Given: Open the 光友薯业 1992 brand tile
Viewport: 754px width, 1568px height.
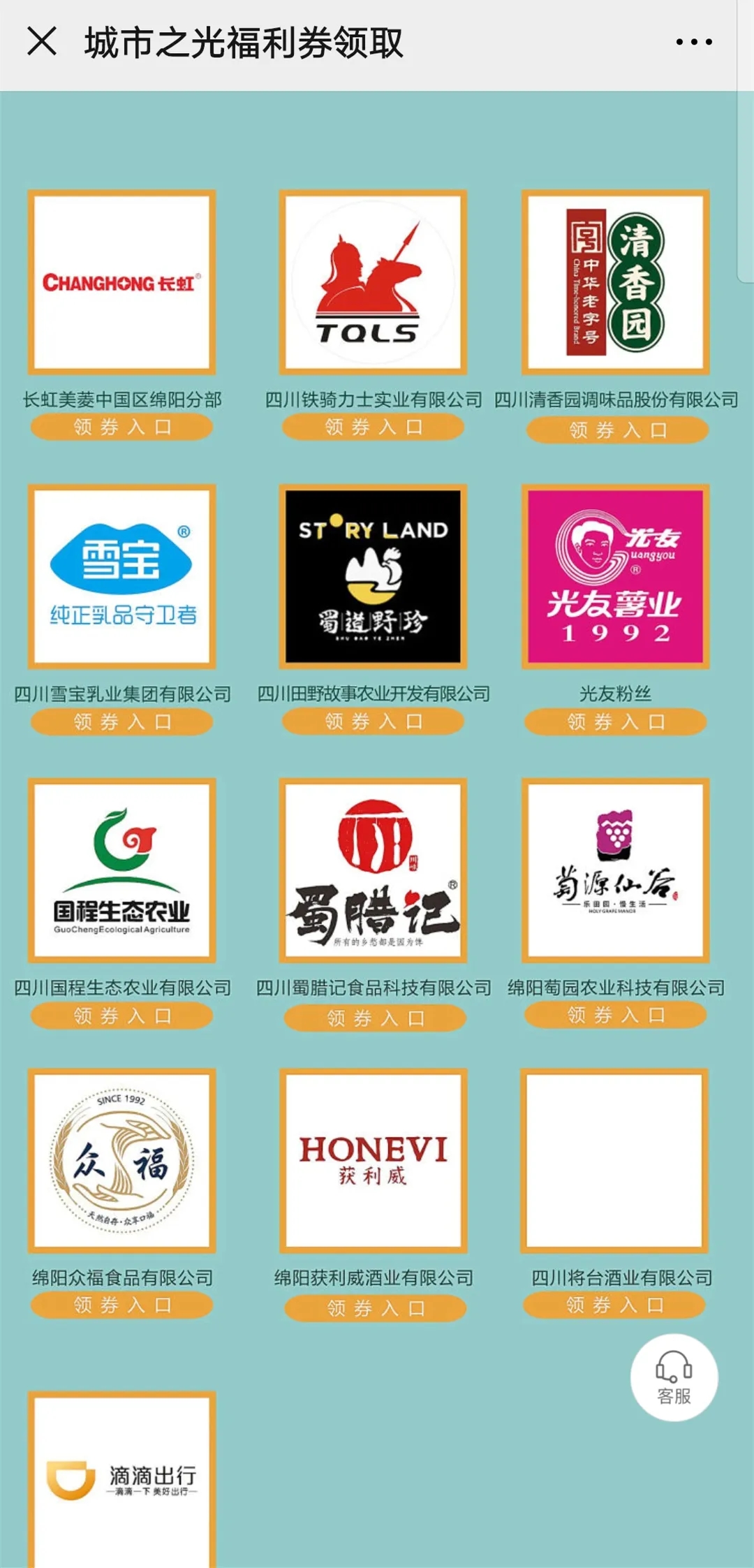Looking at the screenshot, I should point(615,576).
